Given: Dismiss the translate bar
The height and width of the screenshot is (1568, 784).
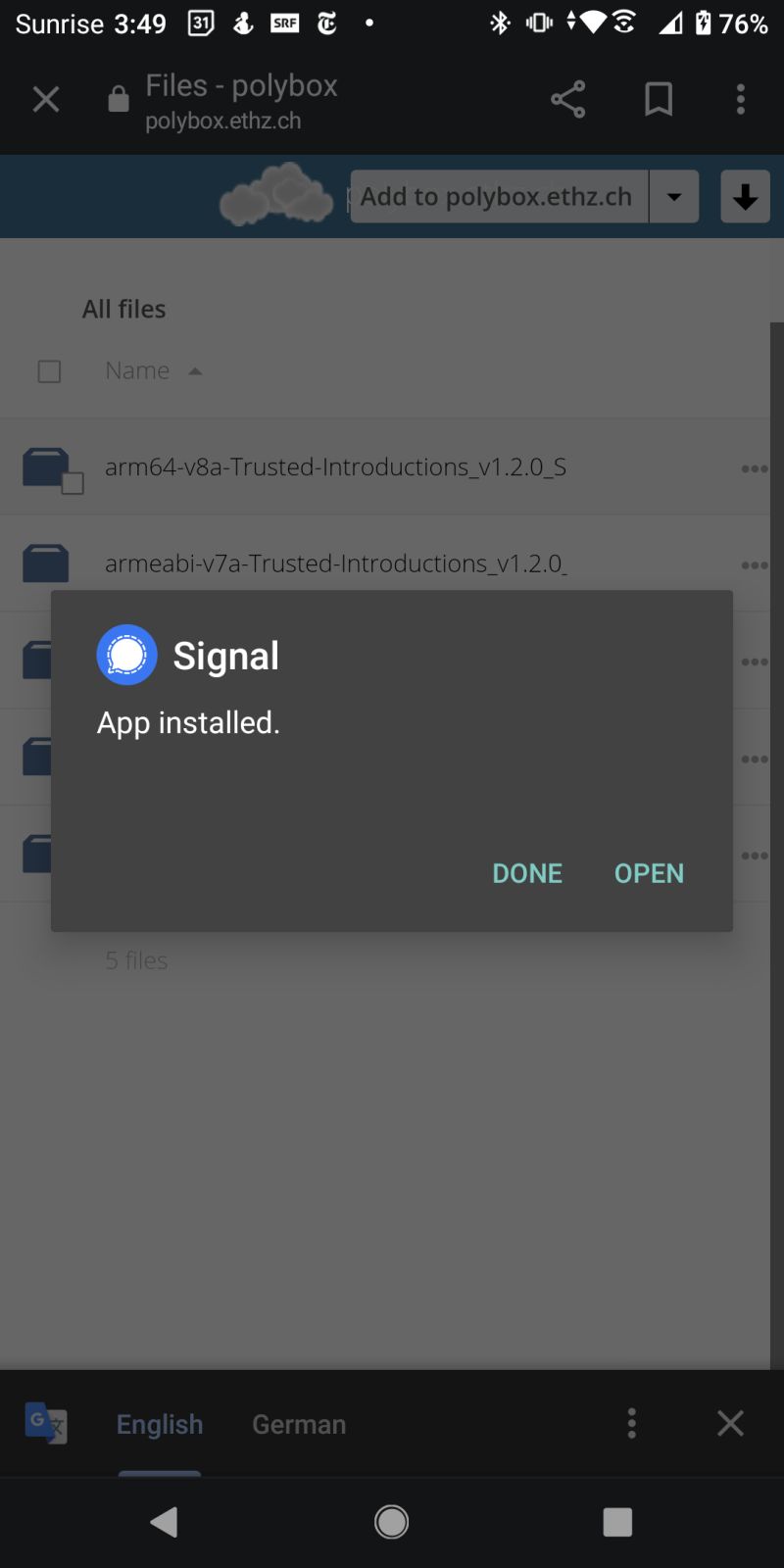Looking at the screenshot, I should tap(730, 1423).
